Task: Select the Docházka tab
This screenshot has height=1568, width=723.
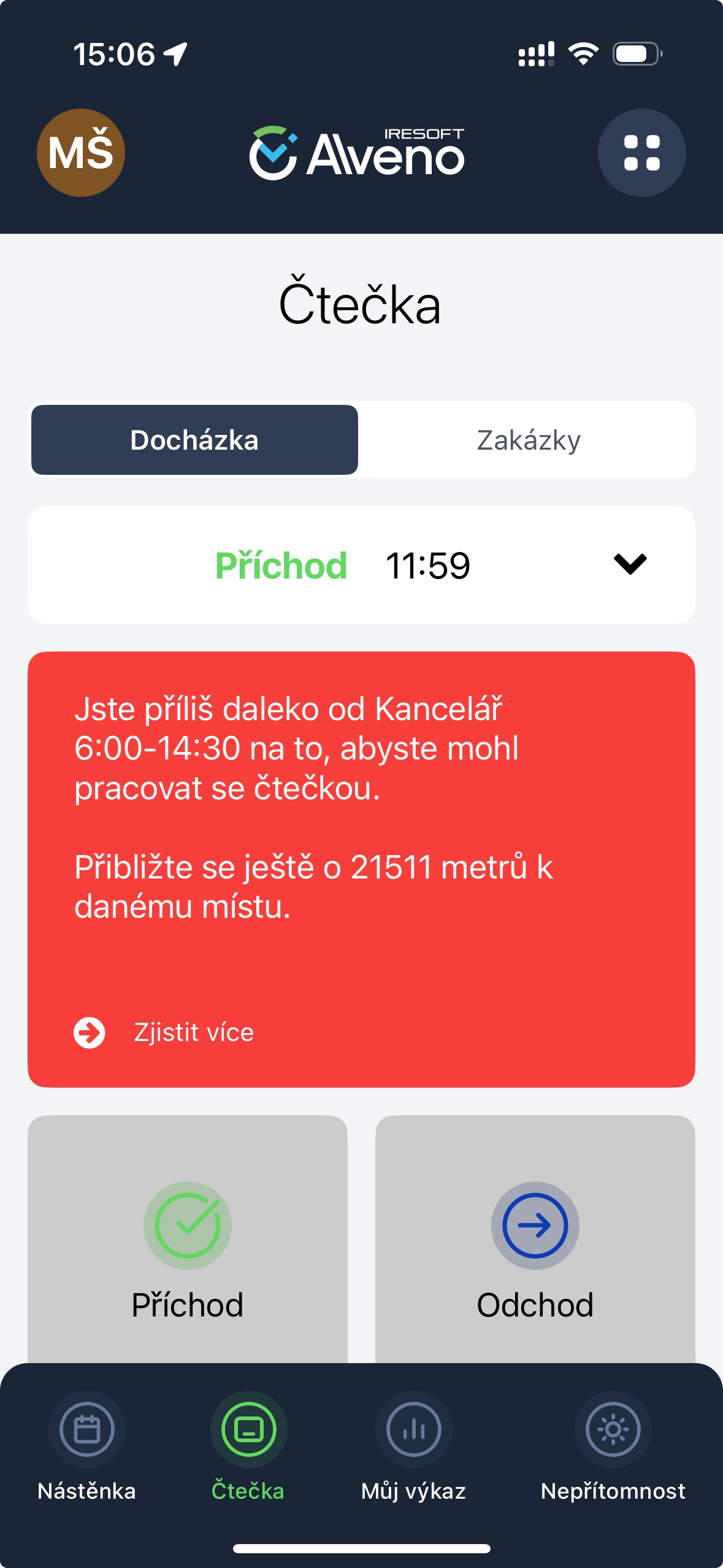Action: (x=194, y=440)
